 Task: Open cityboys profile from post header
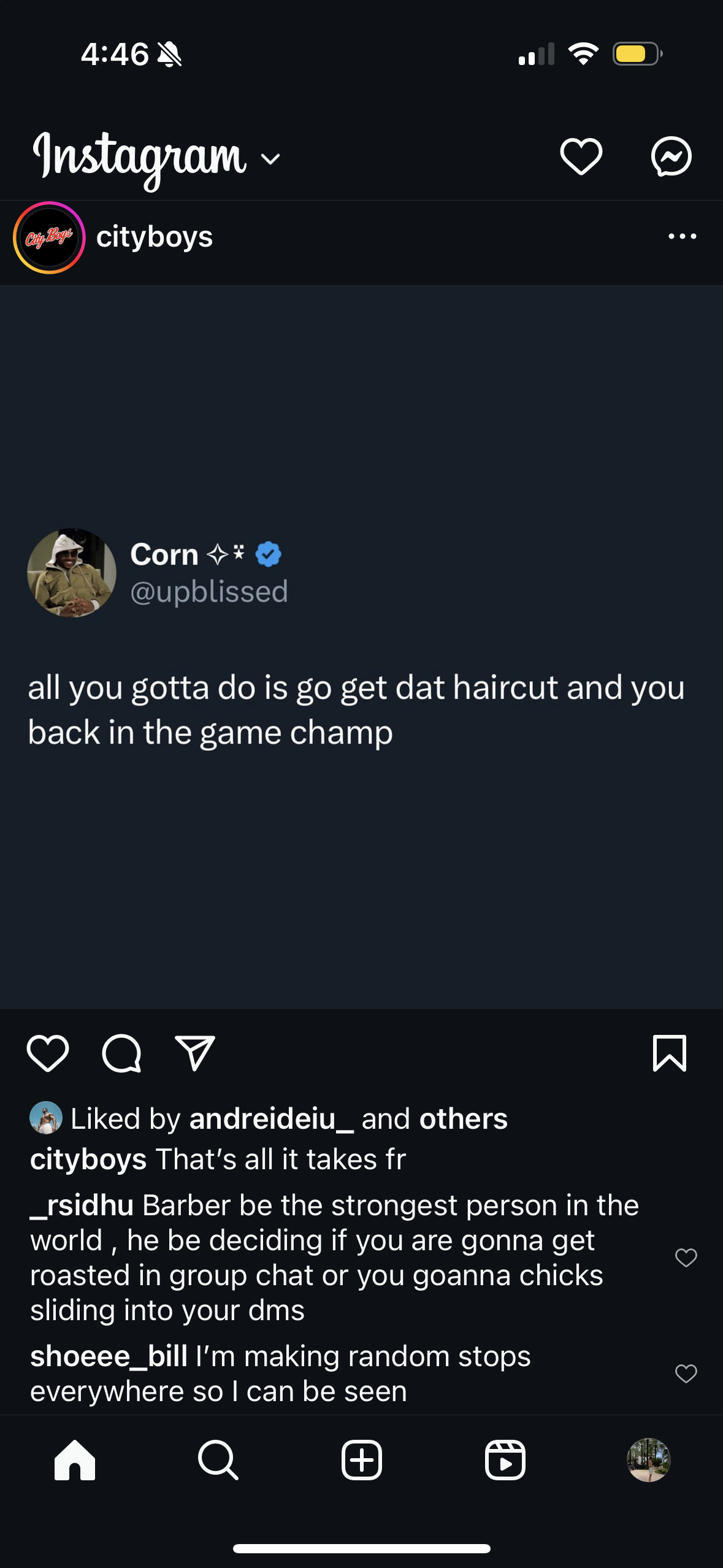pyautogui.click(x=155, y=237)
